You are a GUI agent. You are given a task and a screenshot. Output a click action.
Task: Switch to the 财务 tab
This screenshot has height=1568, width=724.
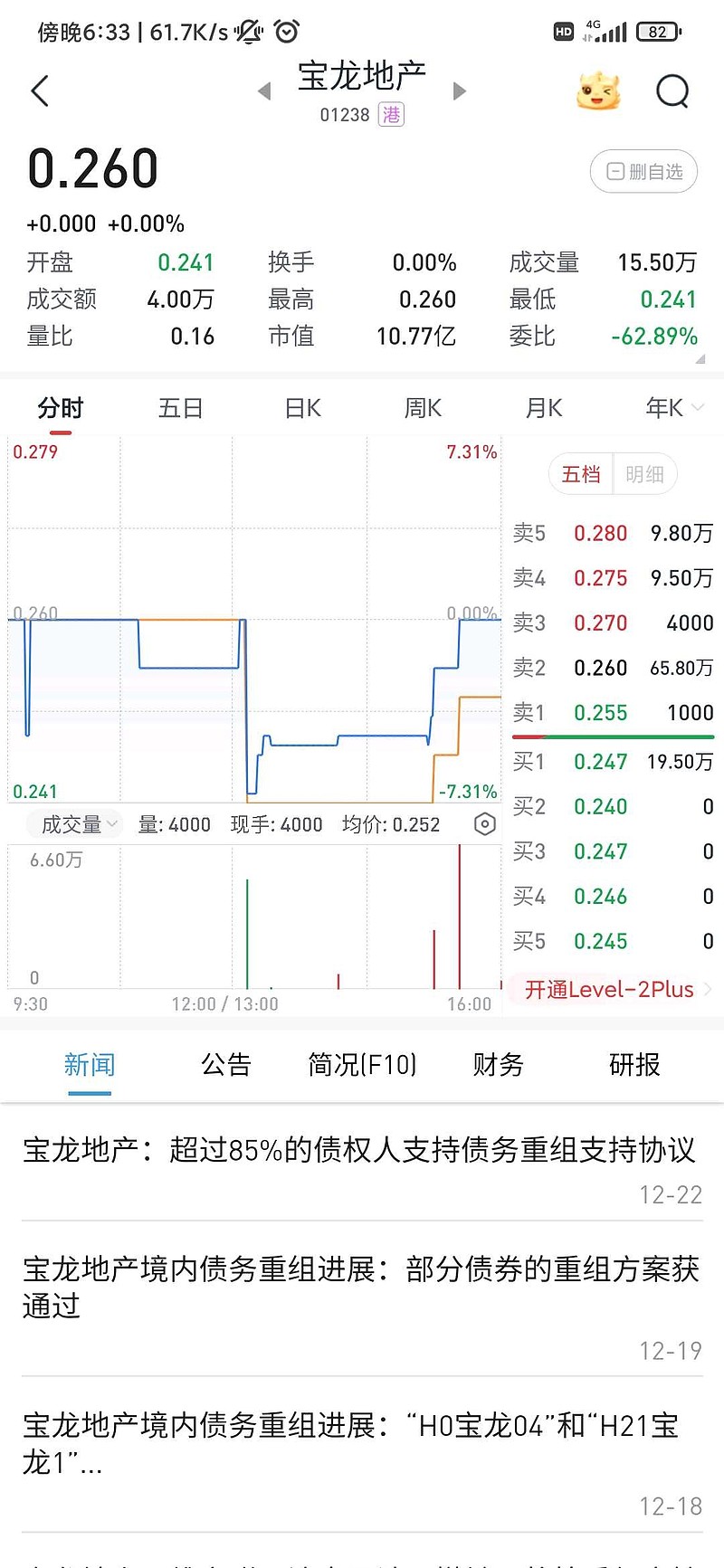[499, 1065]
